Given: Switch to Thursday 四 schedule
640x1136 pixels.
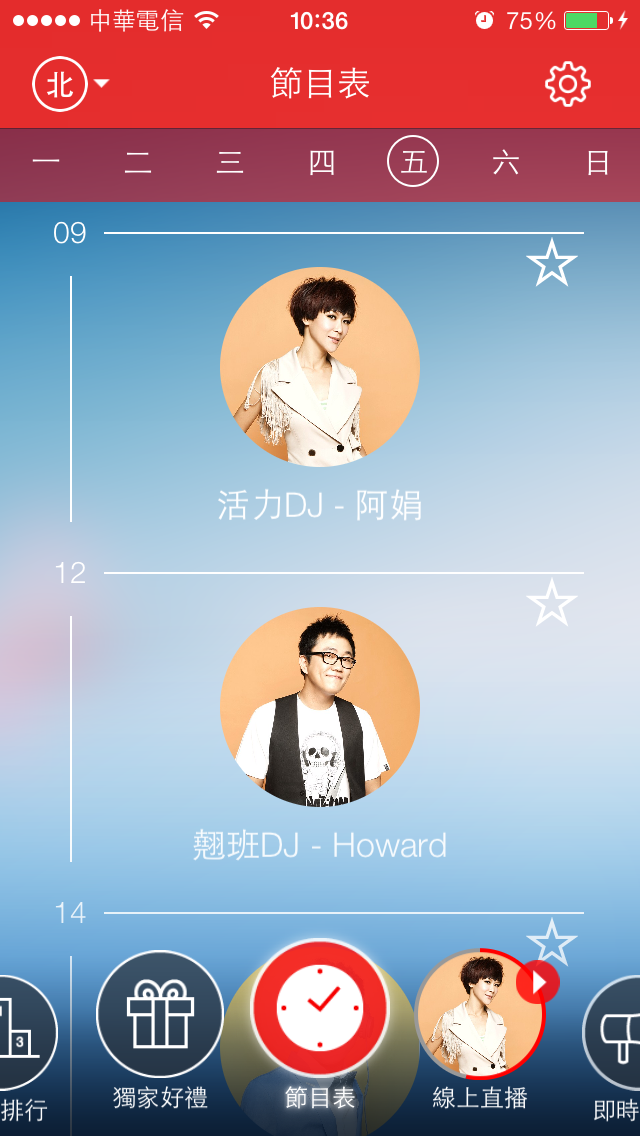Looking at the screenshot, I should (322, 162).
